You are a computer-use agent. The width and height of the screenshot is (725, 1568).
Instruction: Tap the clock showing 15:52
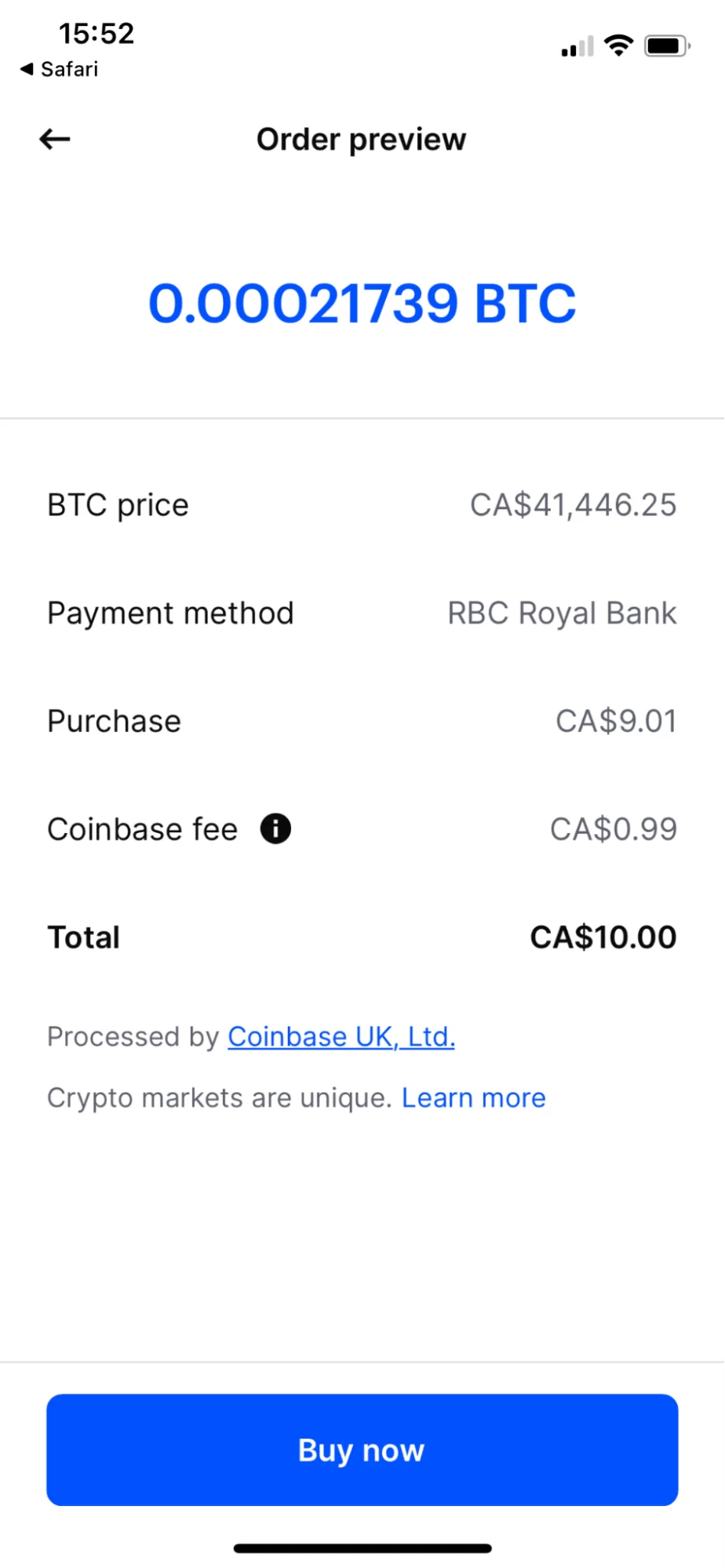pyautogui.click(x=96, y=32)
